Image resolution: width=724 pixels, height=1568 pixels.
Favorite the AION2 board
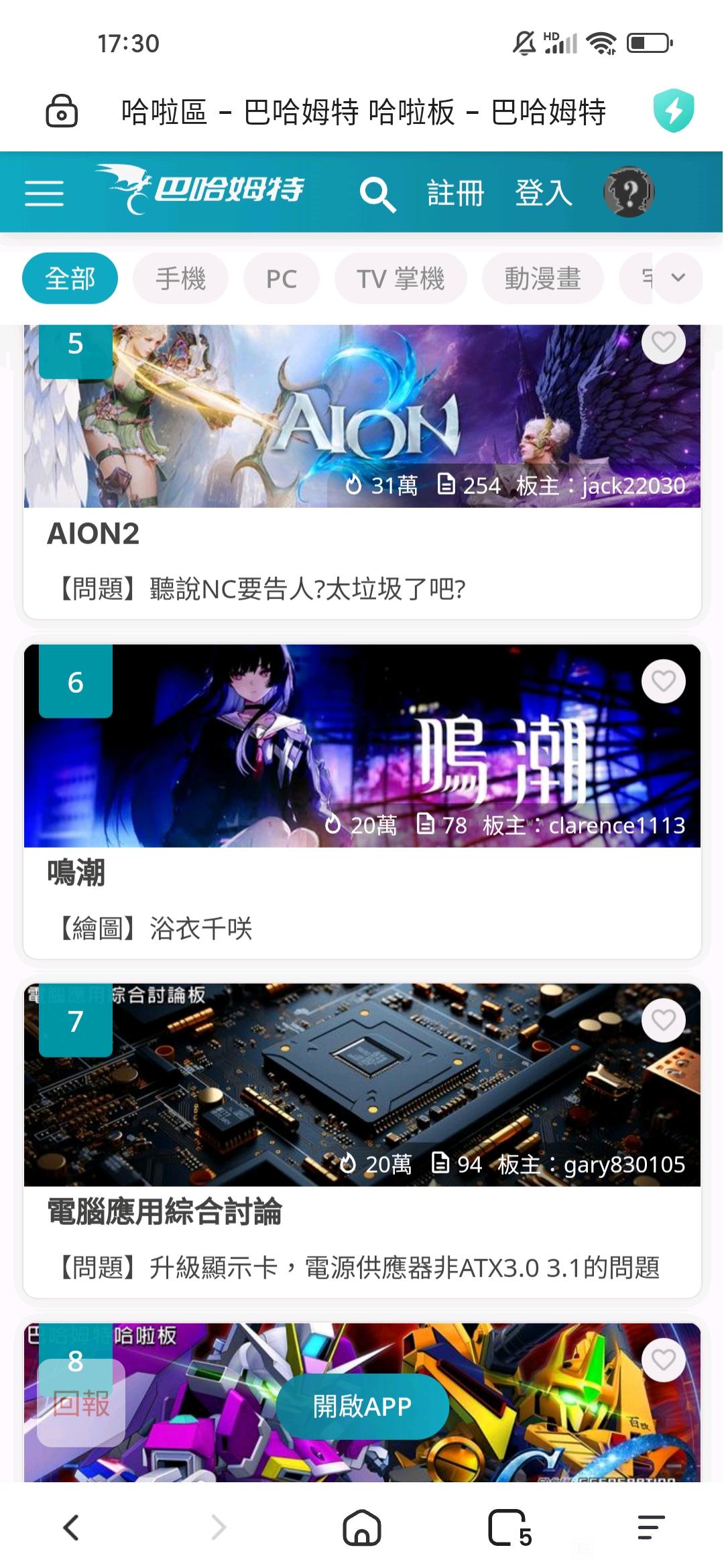pyautogui.click(x=663, y=342)
